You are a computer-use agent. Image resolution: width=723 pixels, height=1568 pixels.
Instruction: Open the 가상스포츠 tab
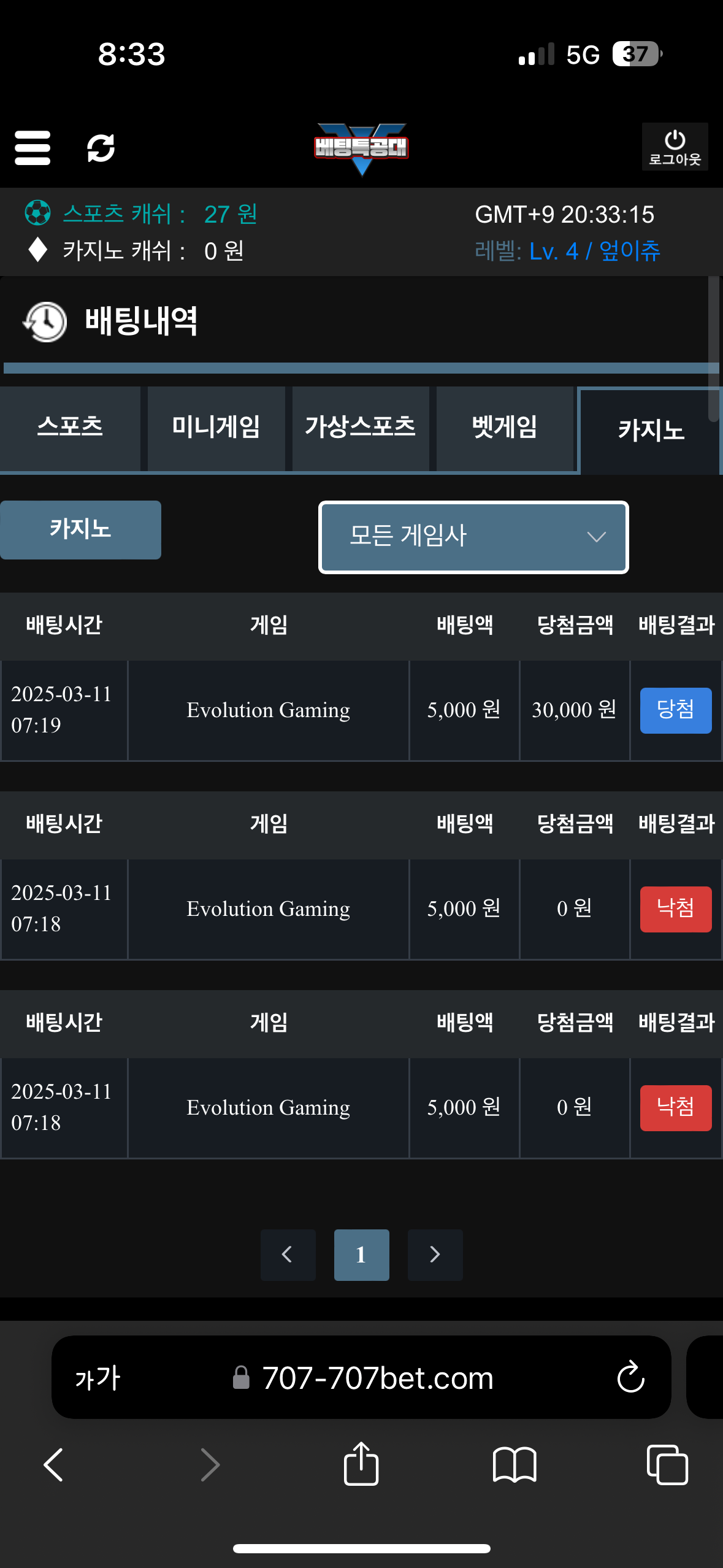[x=361, y=428]
